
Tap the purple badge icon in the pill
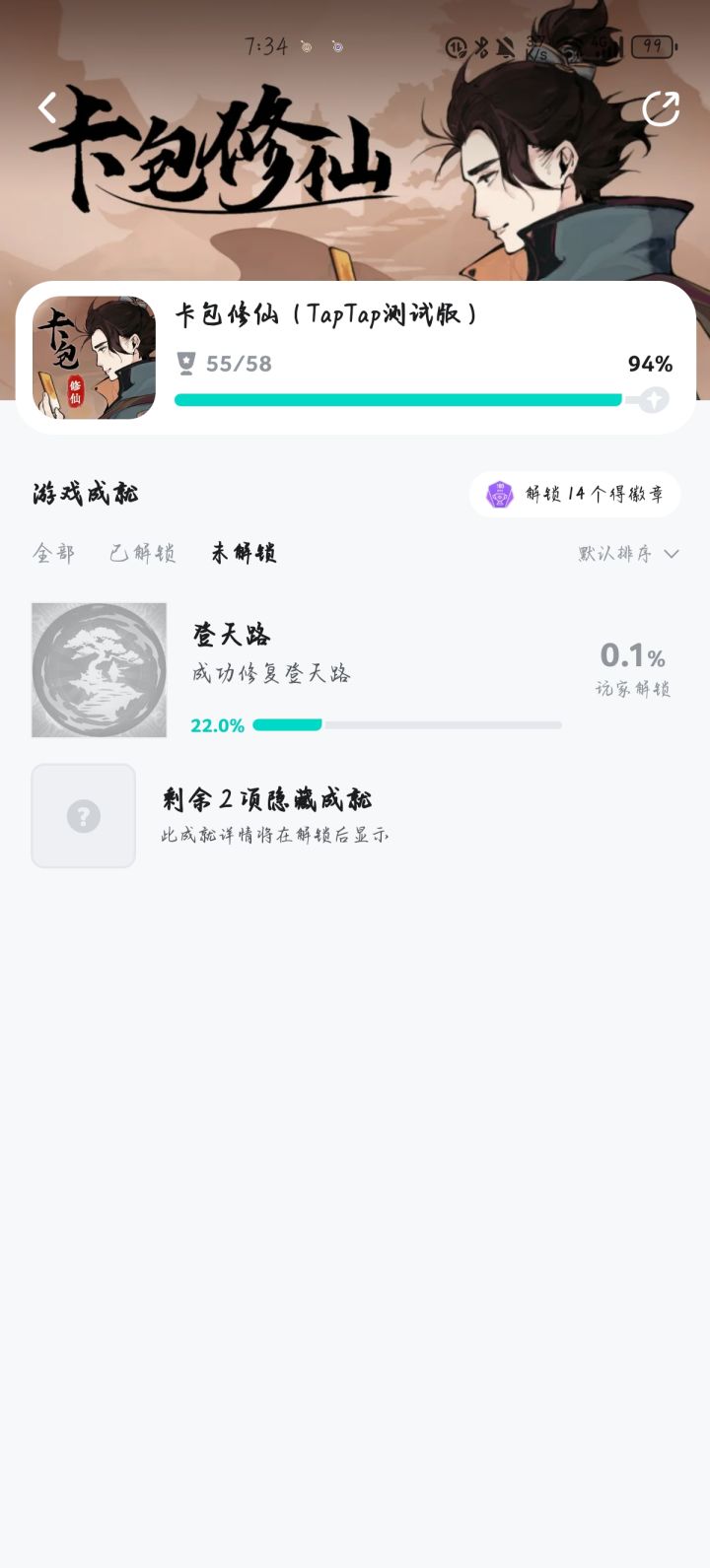(503, 494)
